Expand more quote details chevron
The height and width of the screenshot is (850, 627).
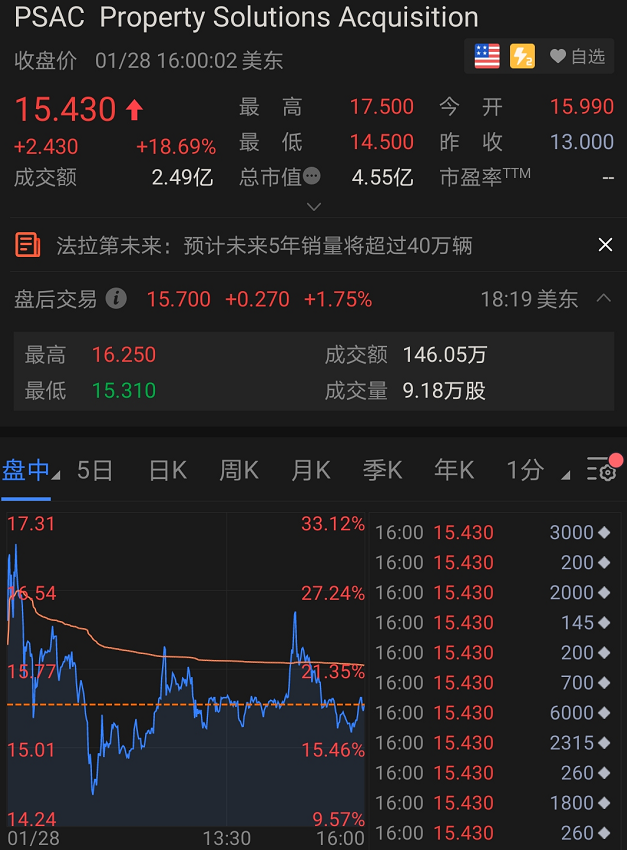313,207
